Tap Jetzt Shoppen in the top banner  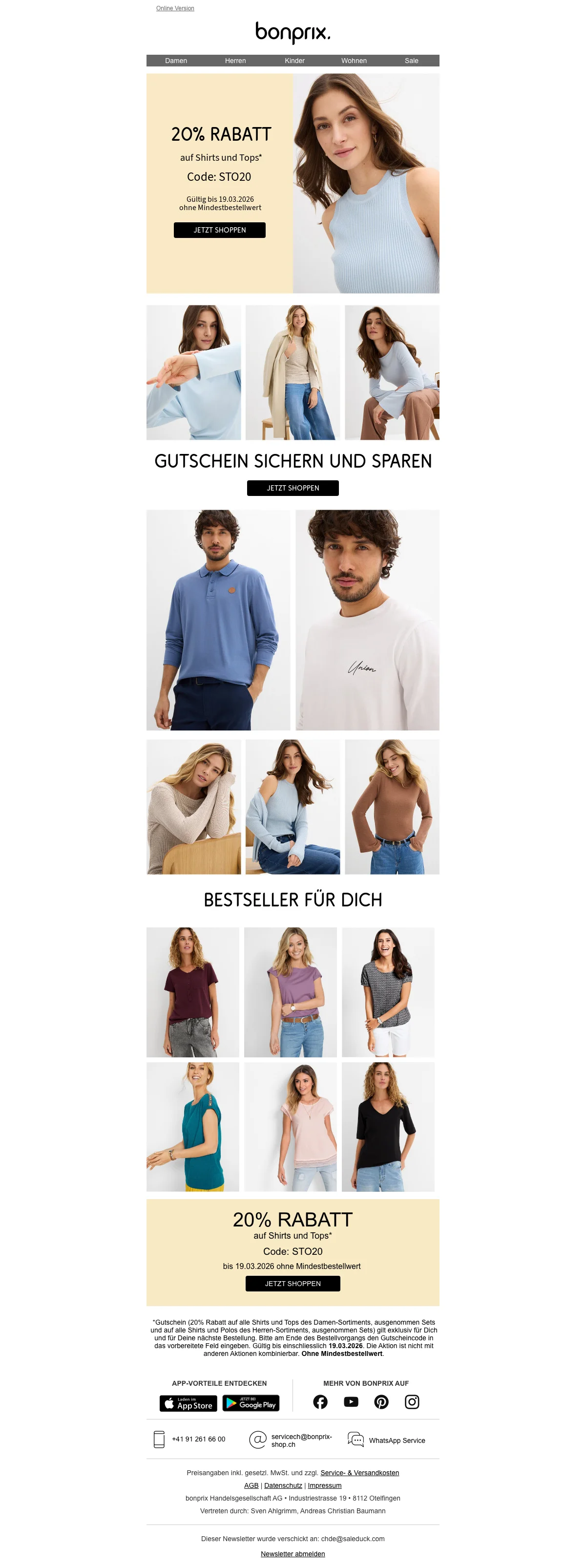point(219,230)
